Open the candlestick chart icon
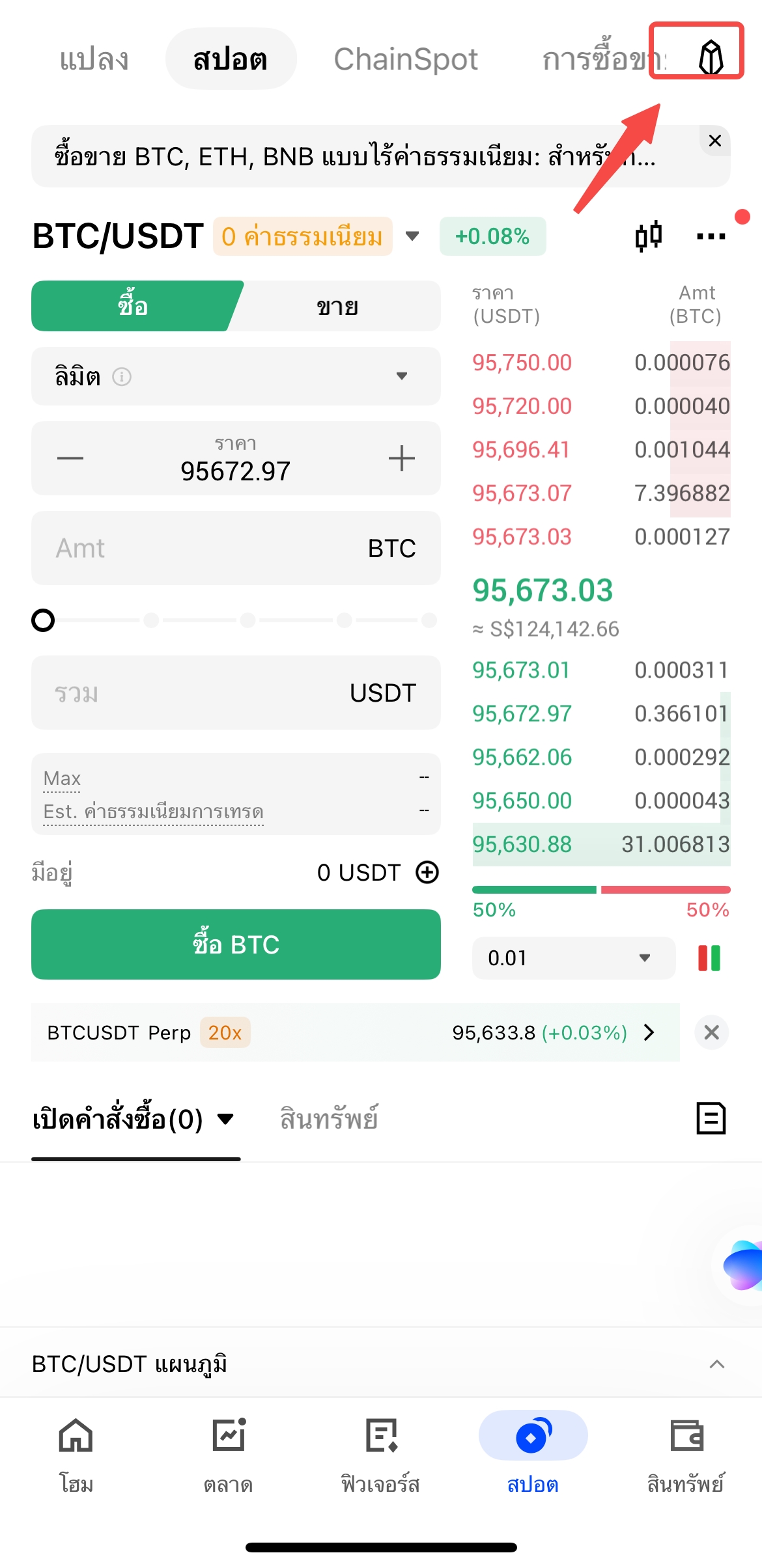Image resolution: width=762 pixels, height=1568 pixels. tap(648, 236)
